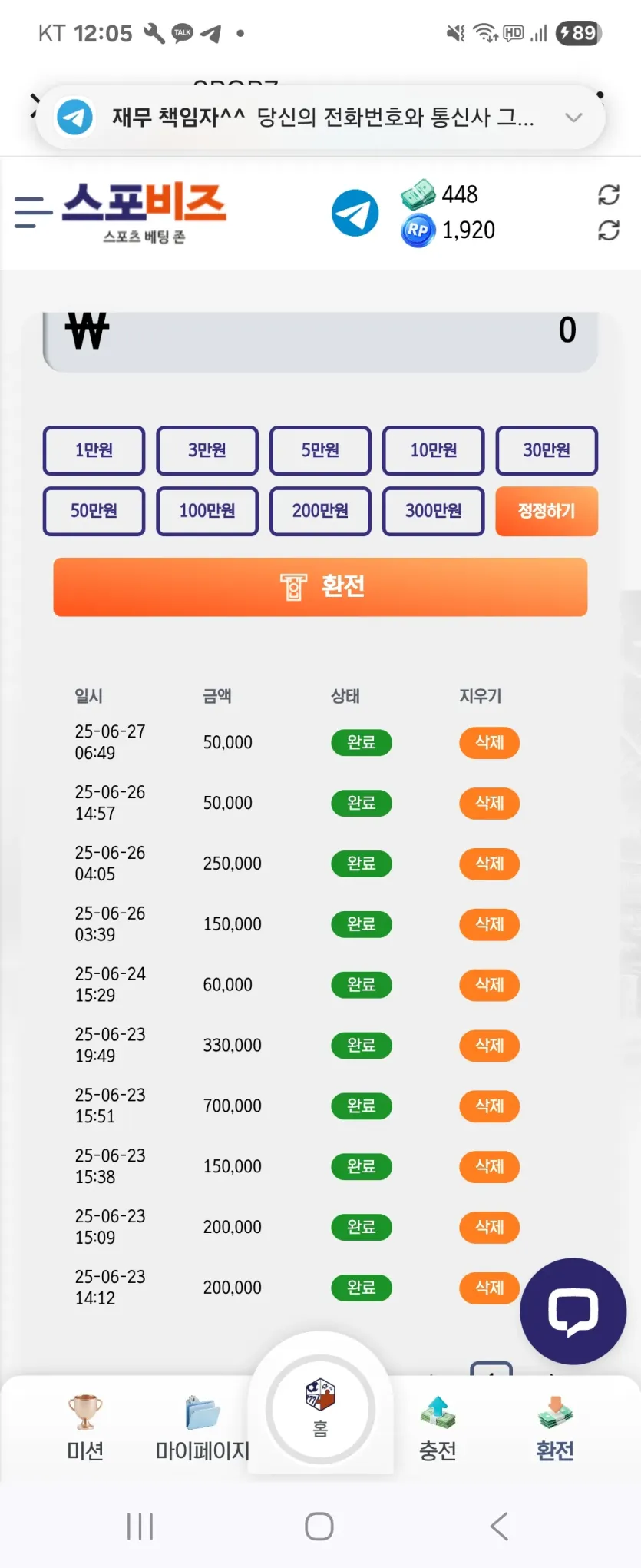Screen dimensions: 641x1568
Task: Refresh the RP points balance 1,920
Action: point(609,230)
